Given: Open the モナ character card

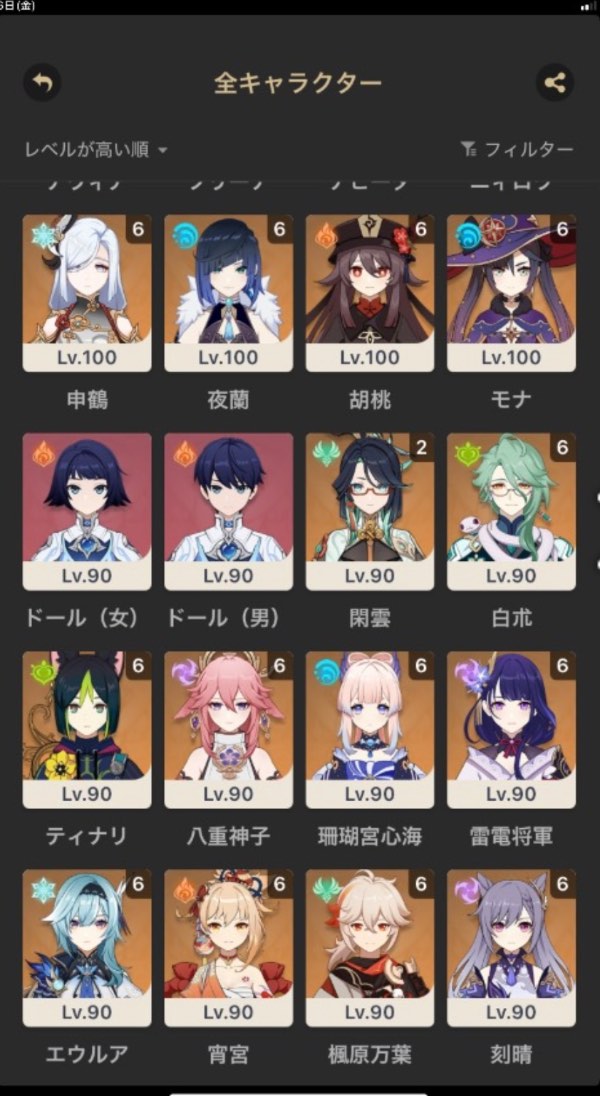Looking at the screenshot, I should coord(511,293).
